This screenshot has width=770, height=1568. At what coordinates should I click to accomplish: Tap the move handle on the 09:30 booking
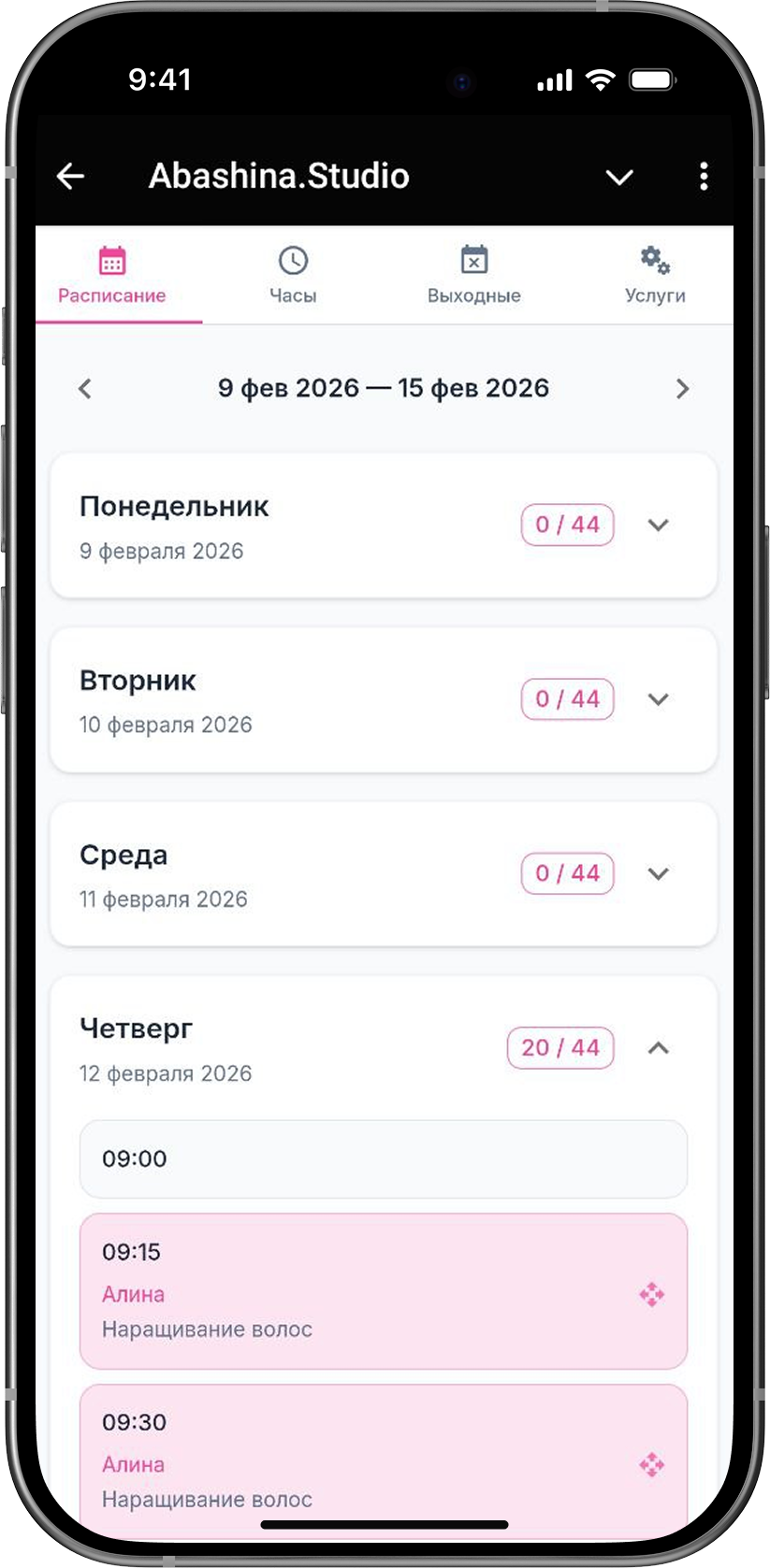pos(651,1464)
